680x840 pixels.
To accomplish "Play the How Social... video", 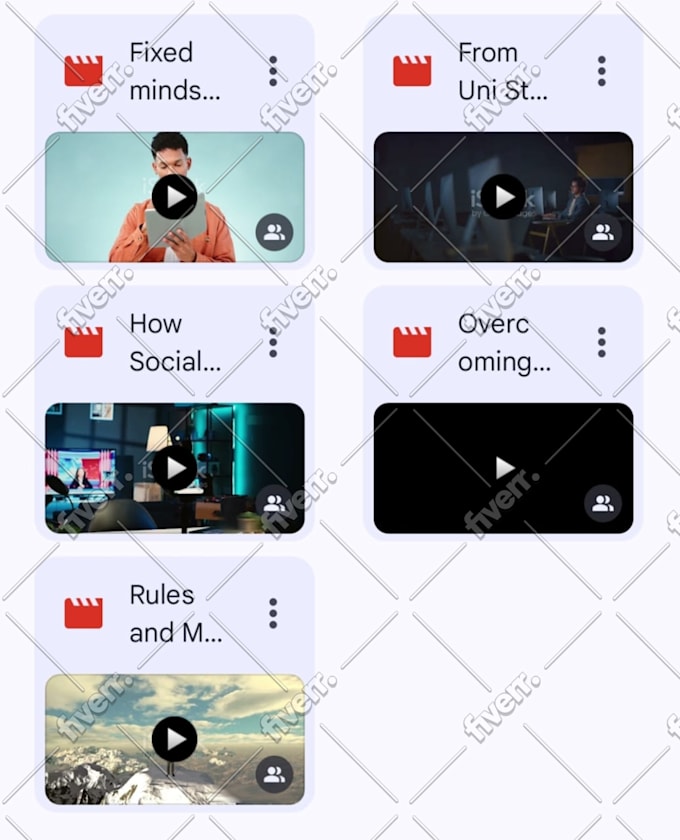I will (175, 468).
